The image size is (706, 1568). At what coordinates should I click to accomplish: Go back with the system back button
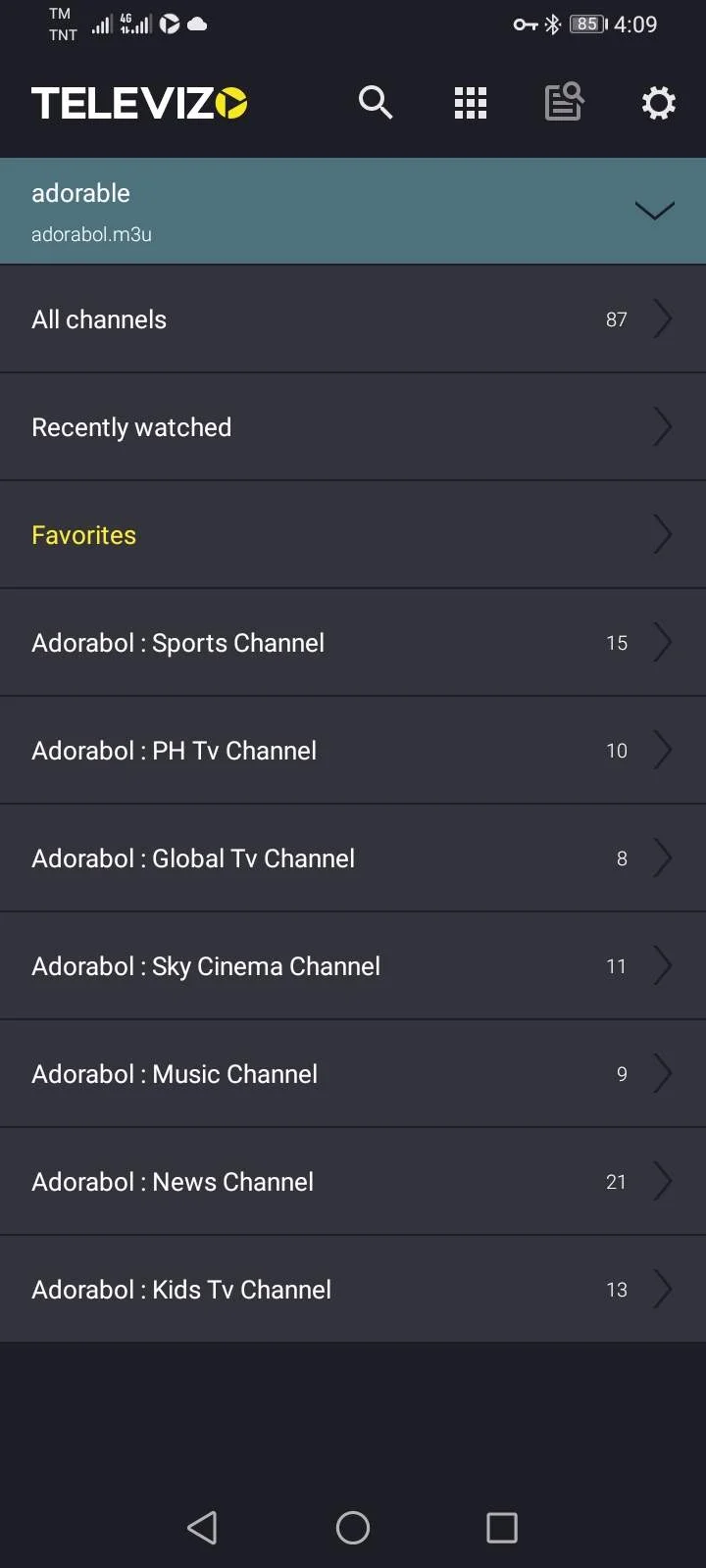[203, 1527]
